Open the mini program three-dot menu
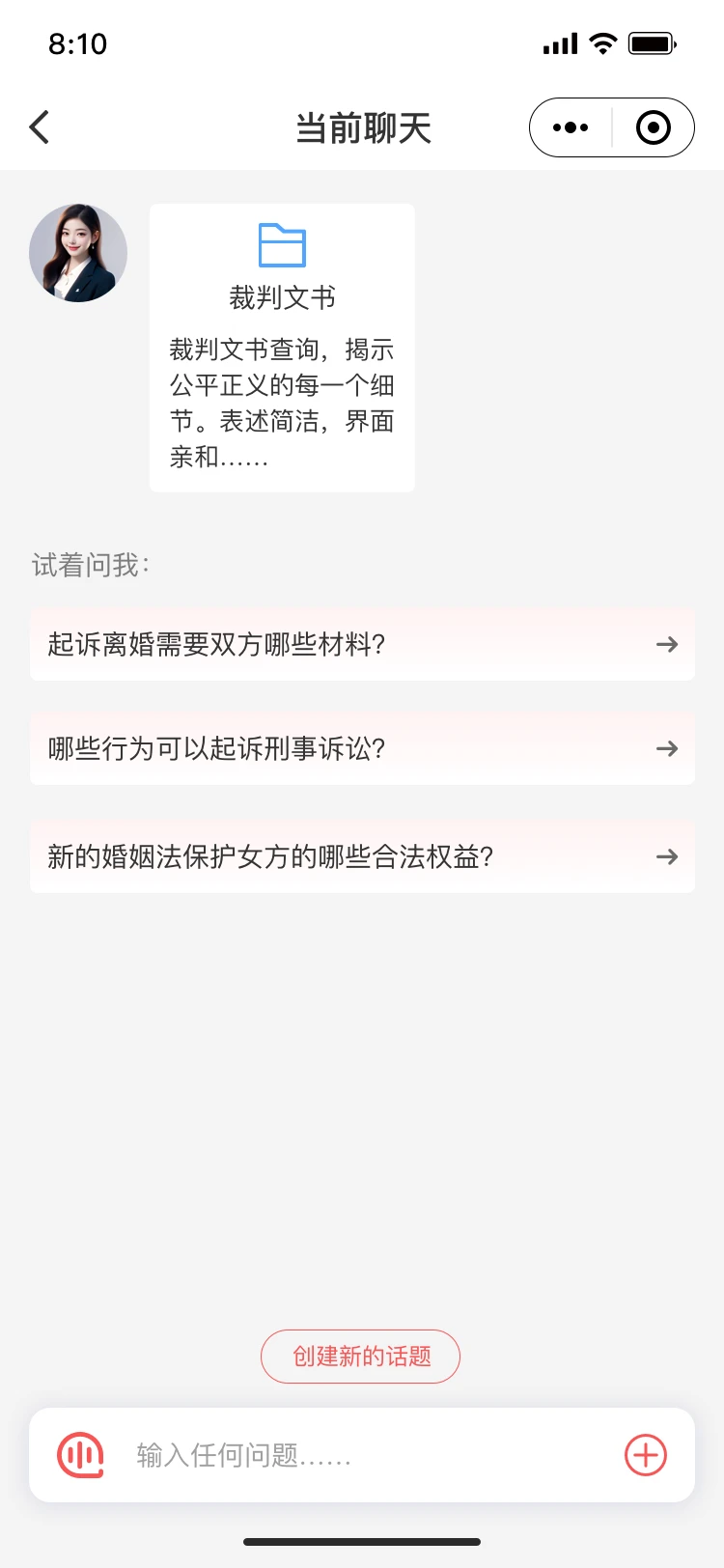 click(x=571, y=127)
